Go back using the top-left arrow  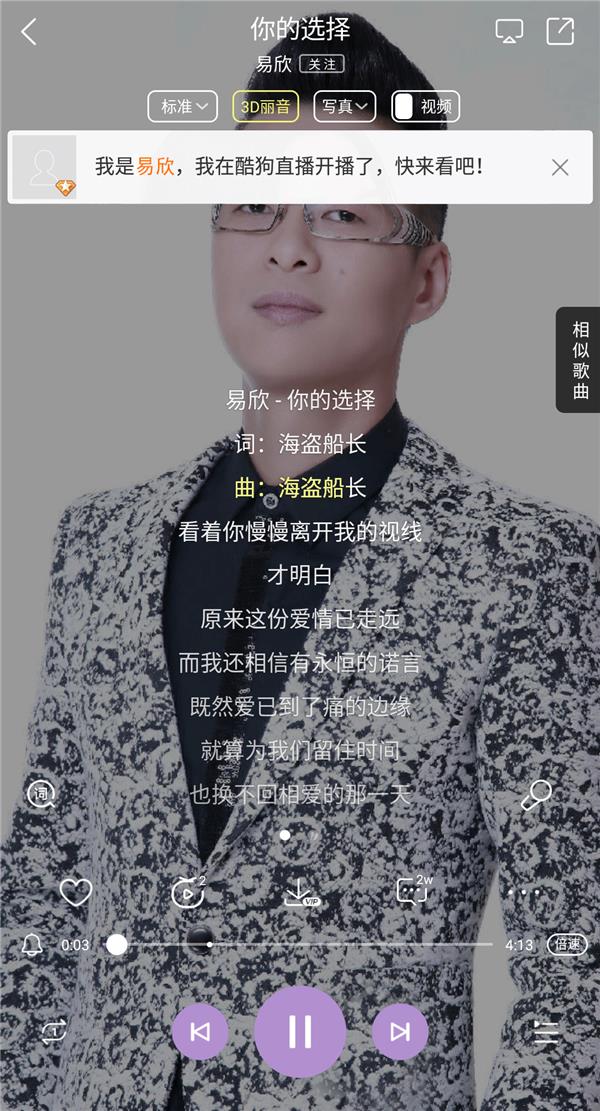click(29, 31)
